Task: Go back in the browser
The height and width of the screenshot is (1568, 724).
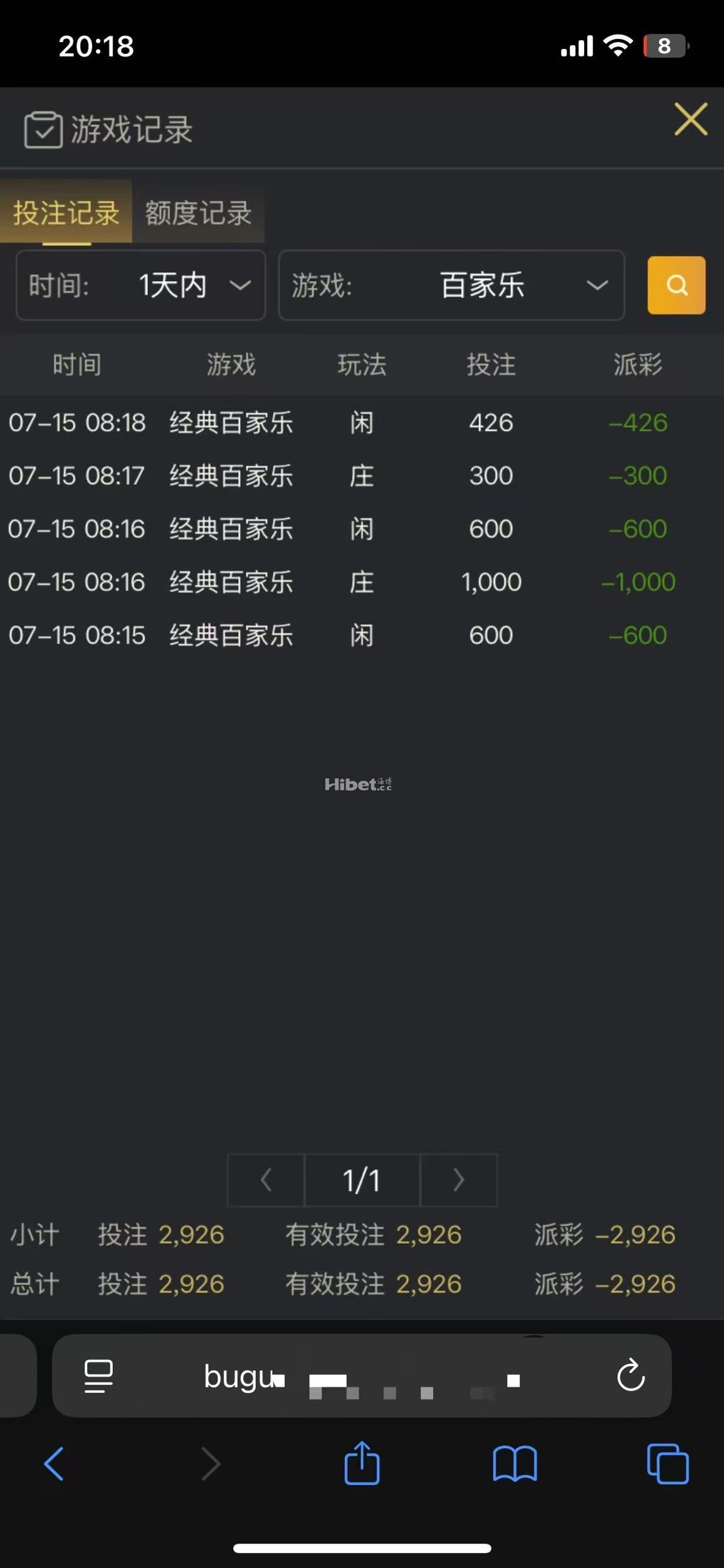Action: coord(54,1463)
